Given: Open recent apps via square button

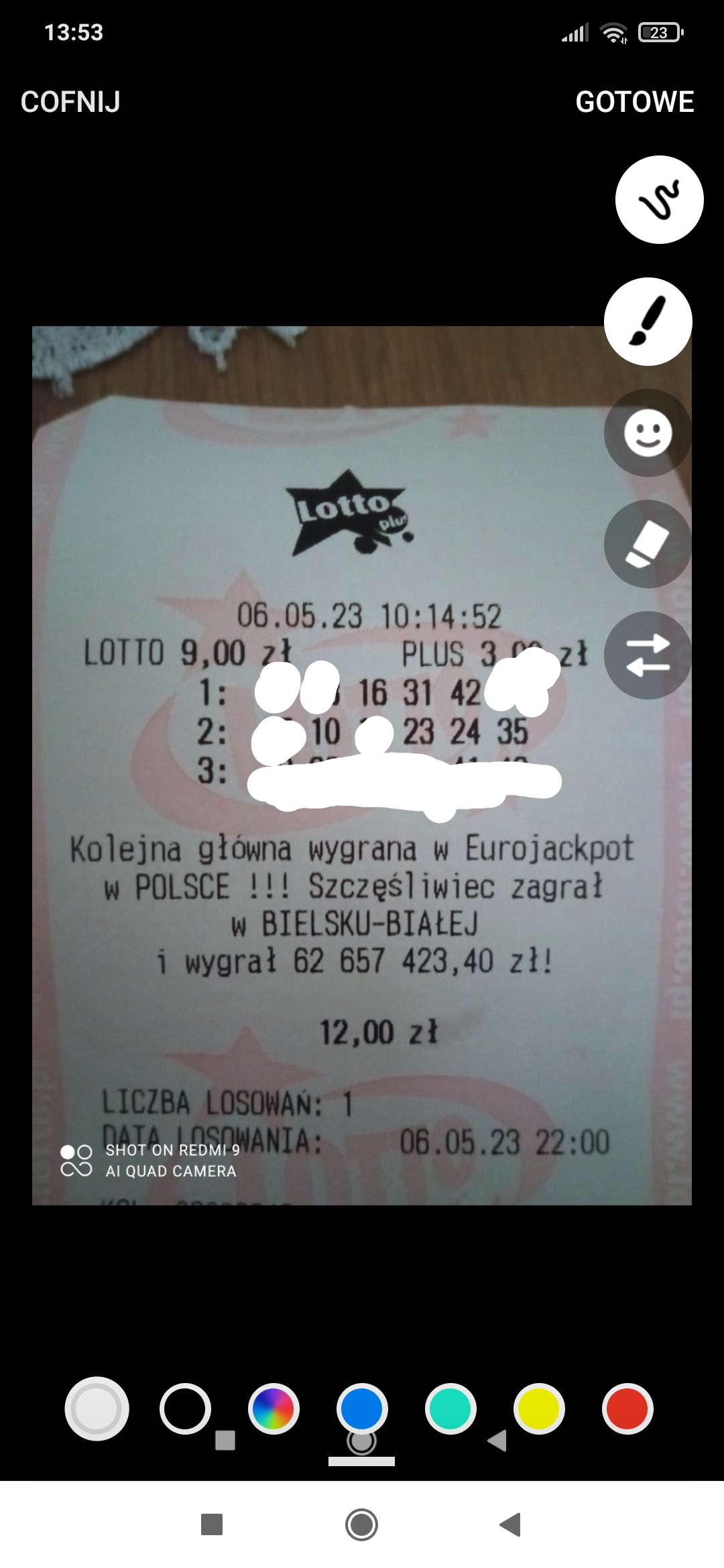Looking at the screenshot, I should [x=212, y=1524].
